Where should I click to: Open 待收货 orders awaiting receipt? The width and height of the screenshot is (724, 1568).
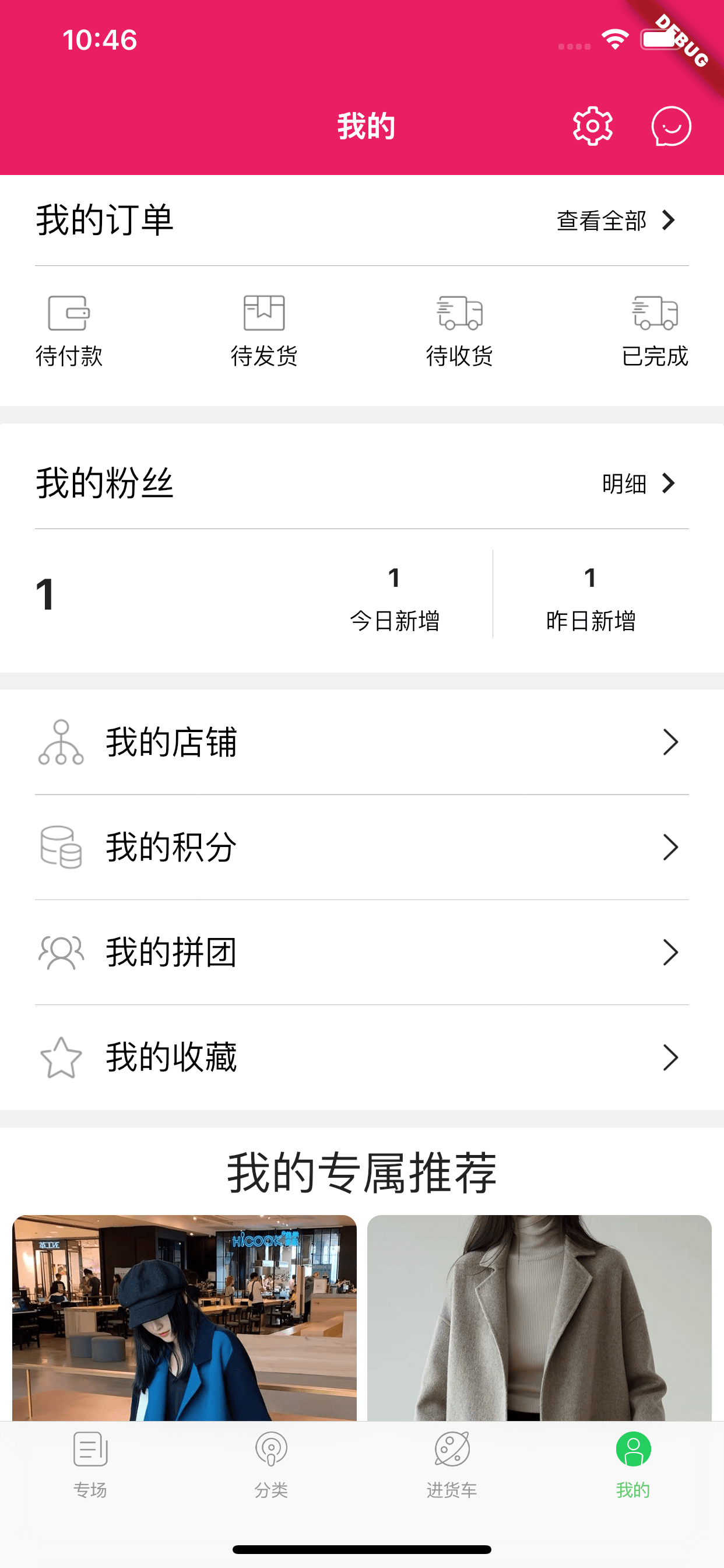coord(459,332)
